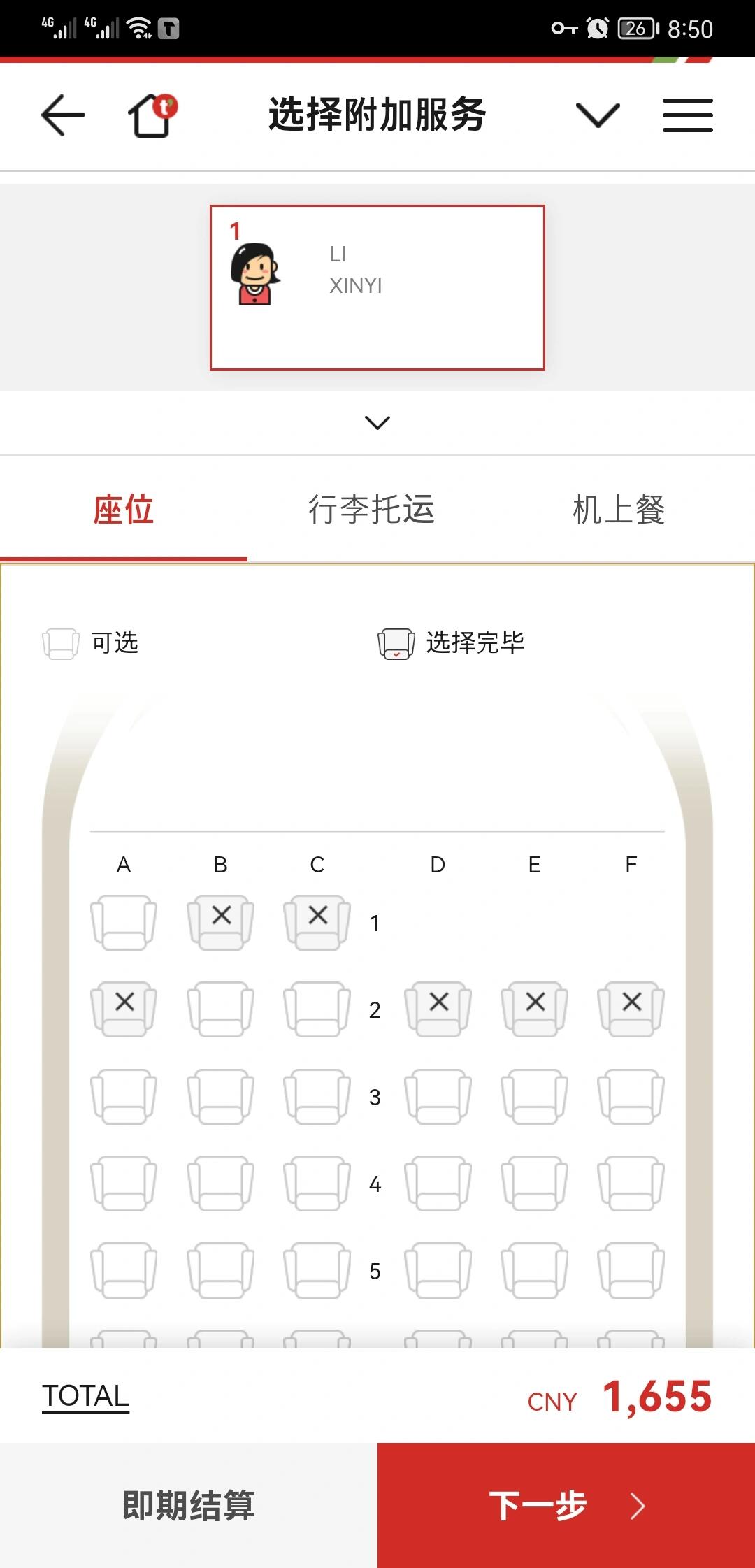Choose seat 4F
The width and height of the screenshot is (755, 1568).
pyautogui.click(x=631, y=1183)
